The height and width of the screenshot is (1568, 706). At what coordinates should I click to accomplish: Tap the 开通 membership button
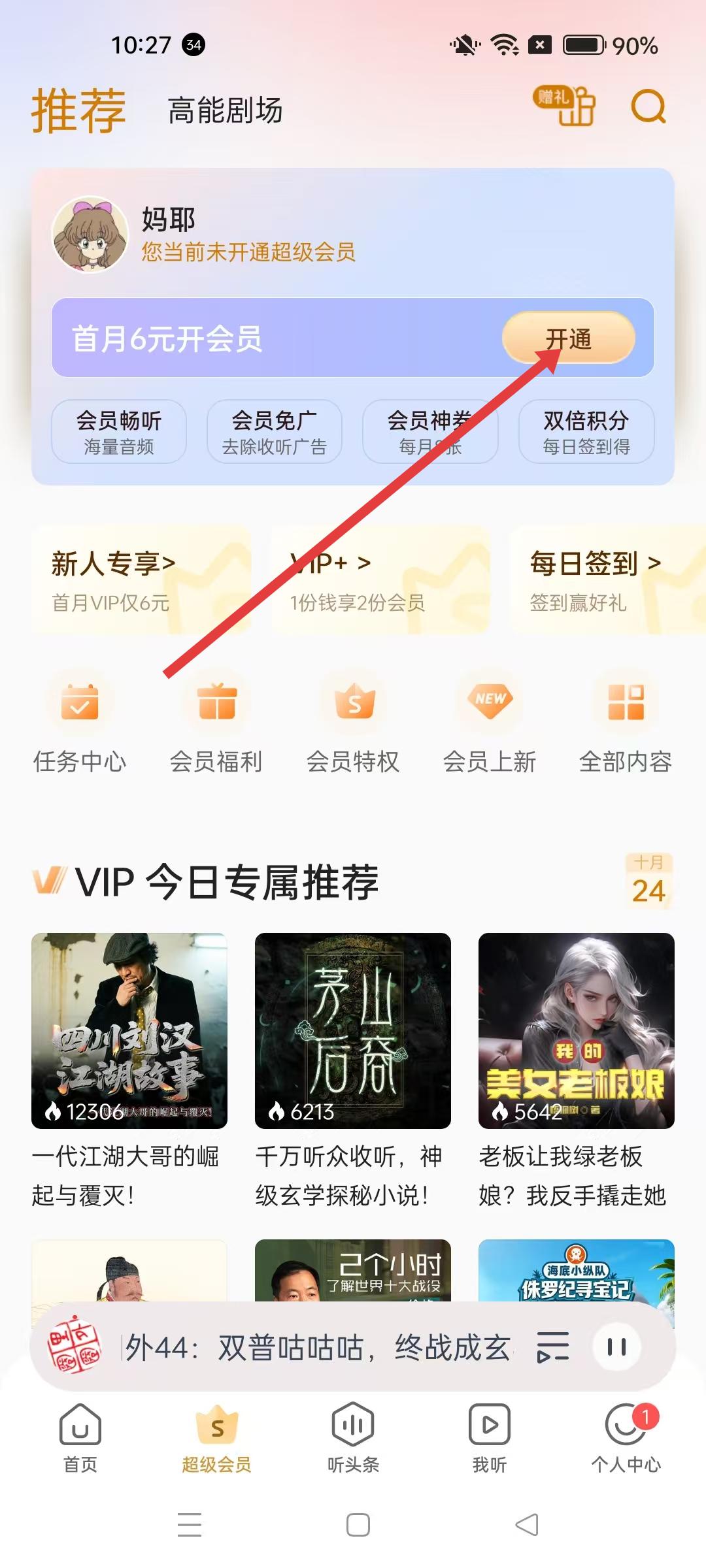pyautogui.click(x=568, y=338)
